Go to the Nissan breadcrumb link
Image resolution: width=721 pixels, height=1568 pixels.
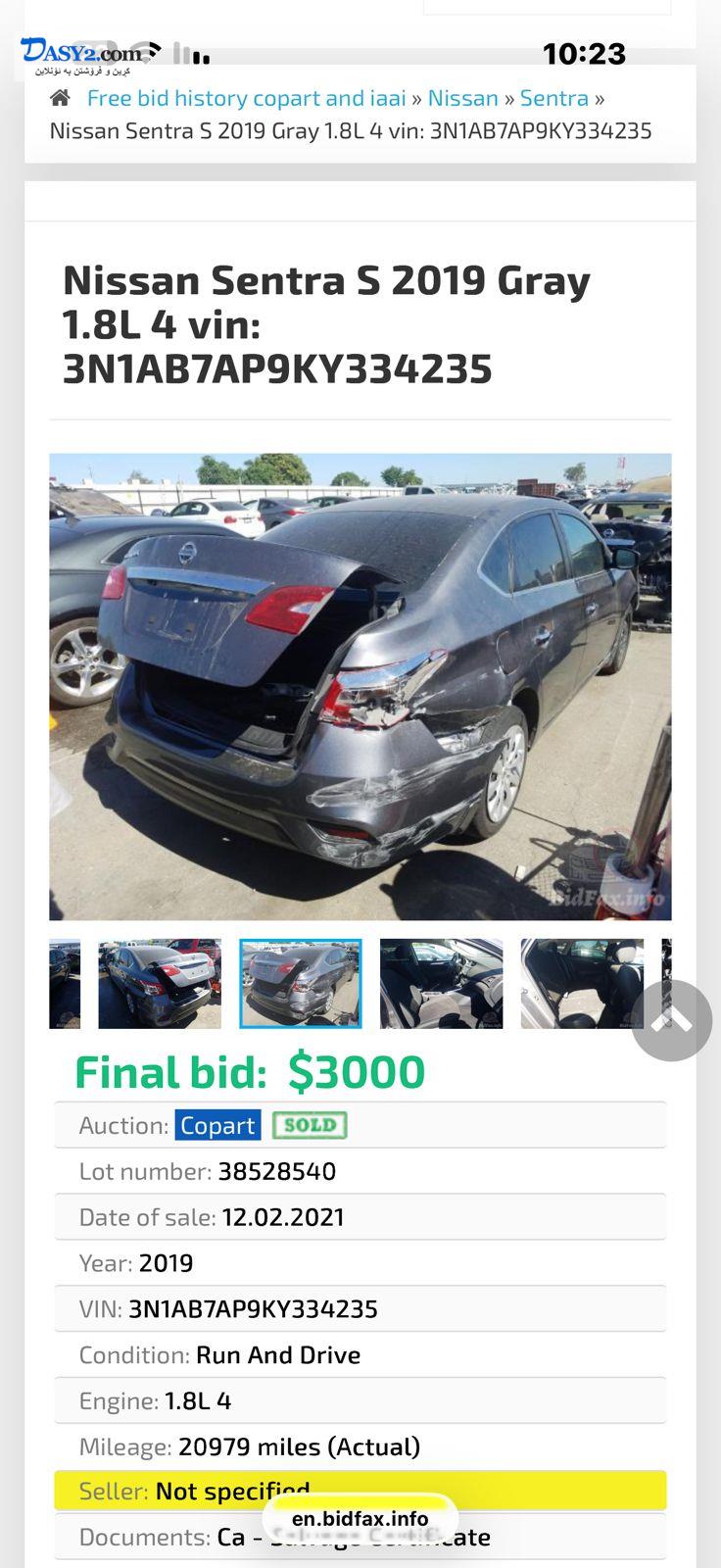pyautogui.click(x=462, y=98)
